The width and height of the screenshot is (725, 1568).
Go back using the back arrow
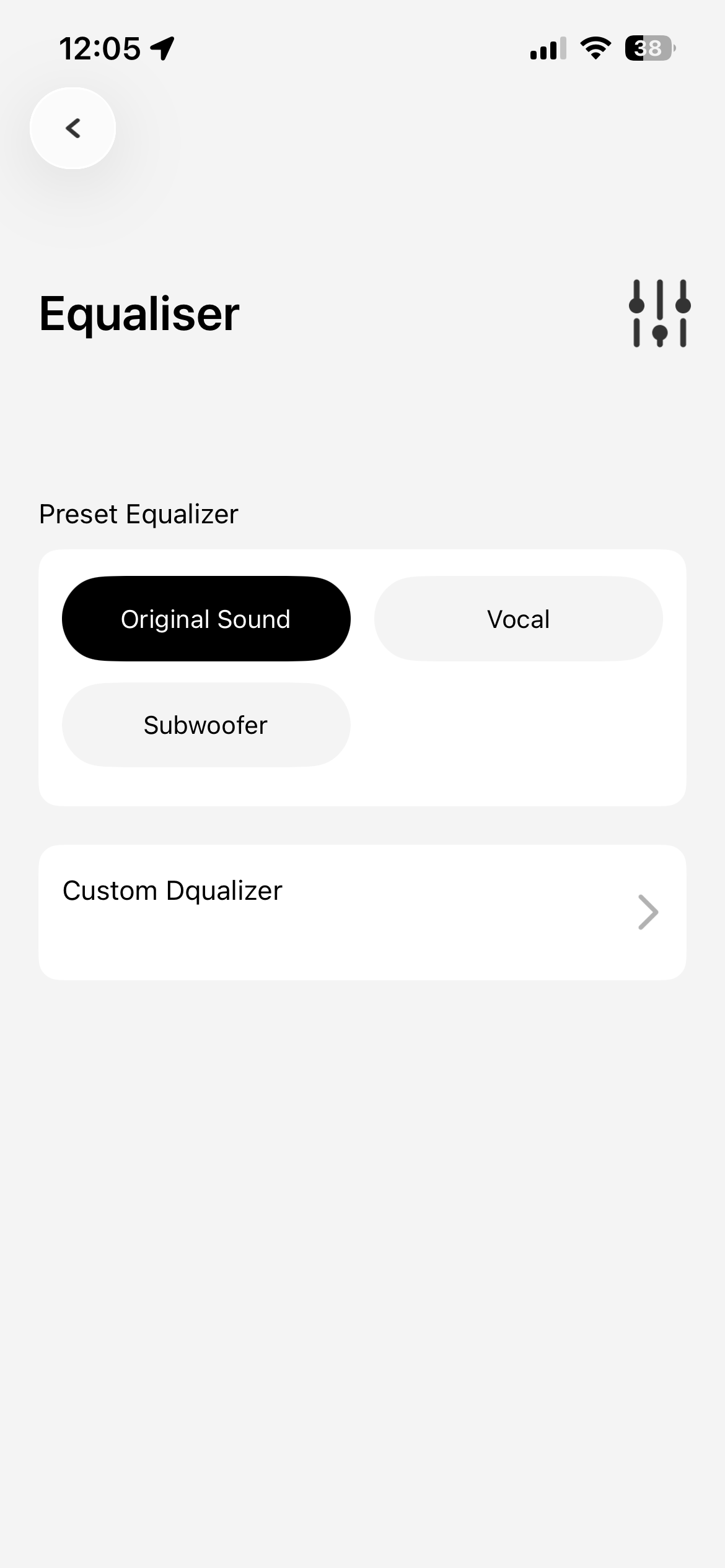(x=73, y=128)
